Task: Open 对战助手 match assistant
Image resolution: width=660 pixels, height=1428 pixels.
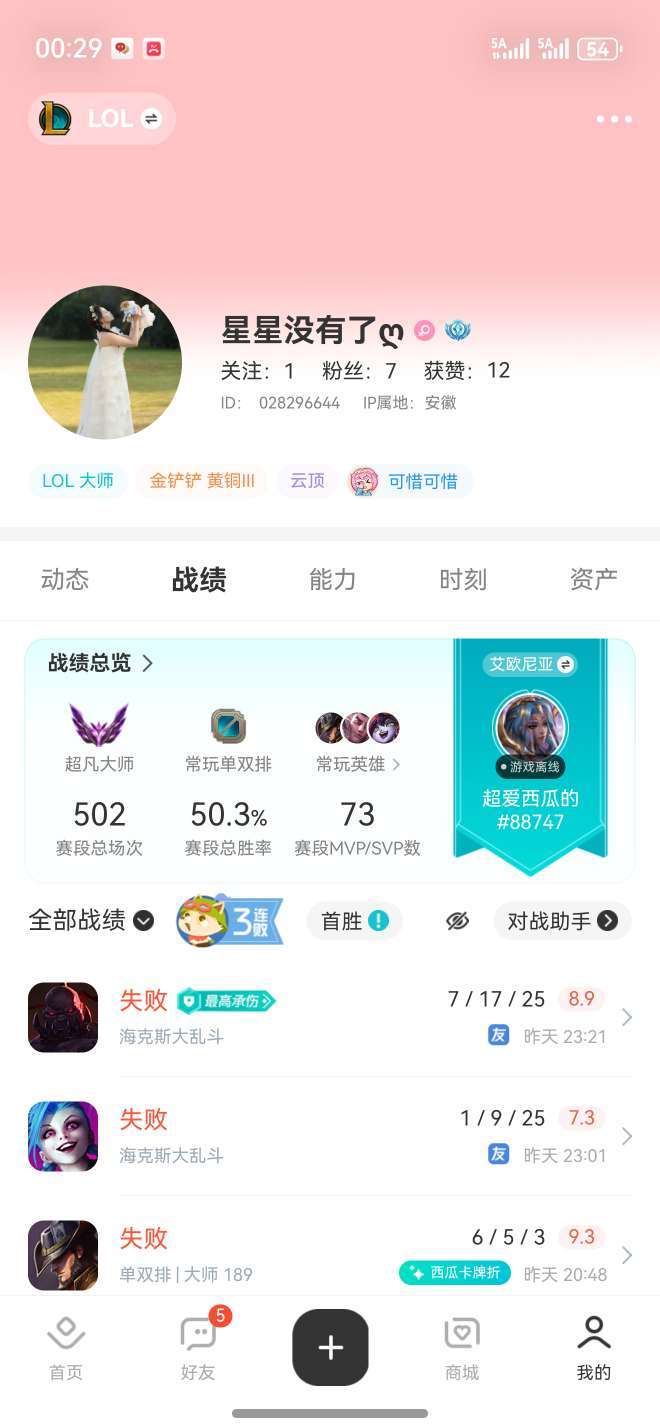Action: (562, 921)
